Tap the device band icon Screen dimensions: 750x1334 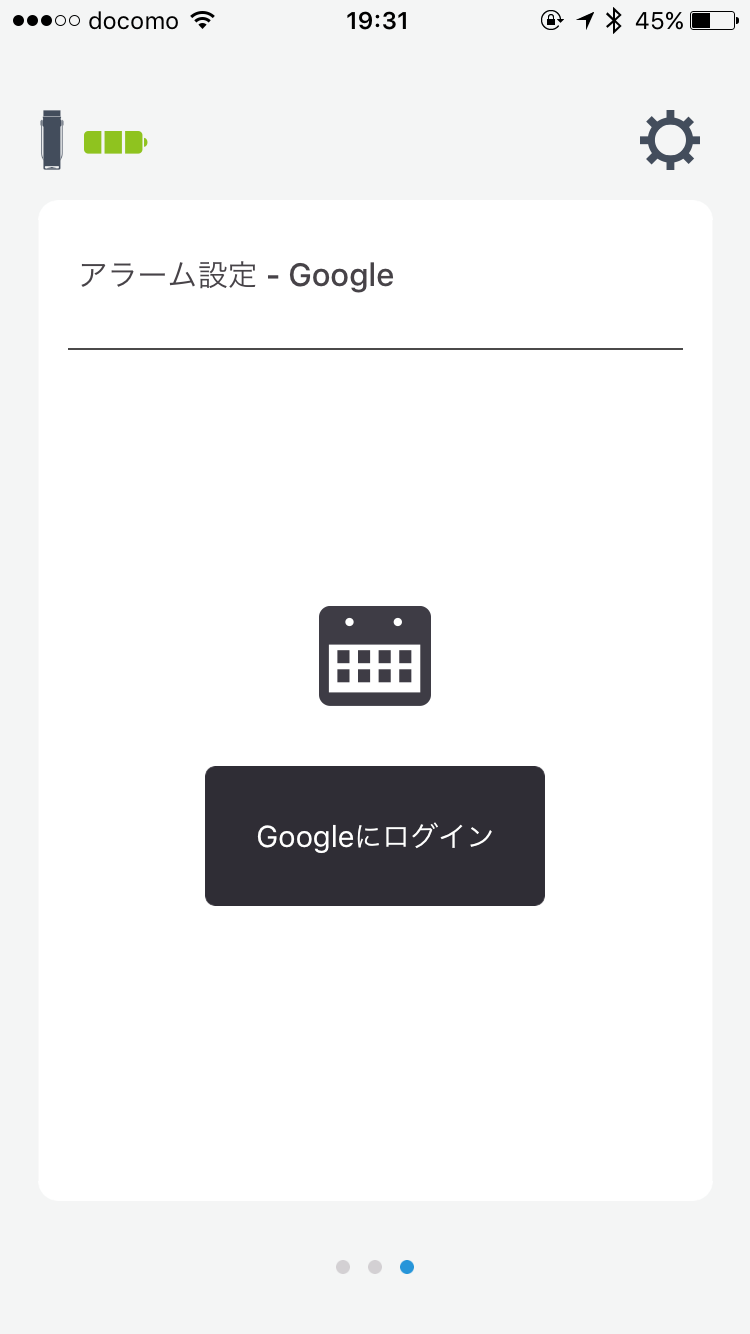(52, 140)
